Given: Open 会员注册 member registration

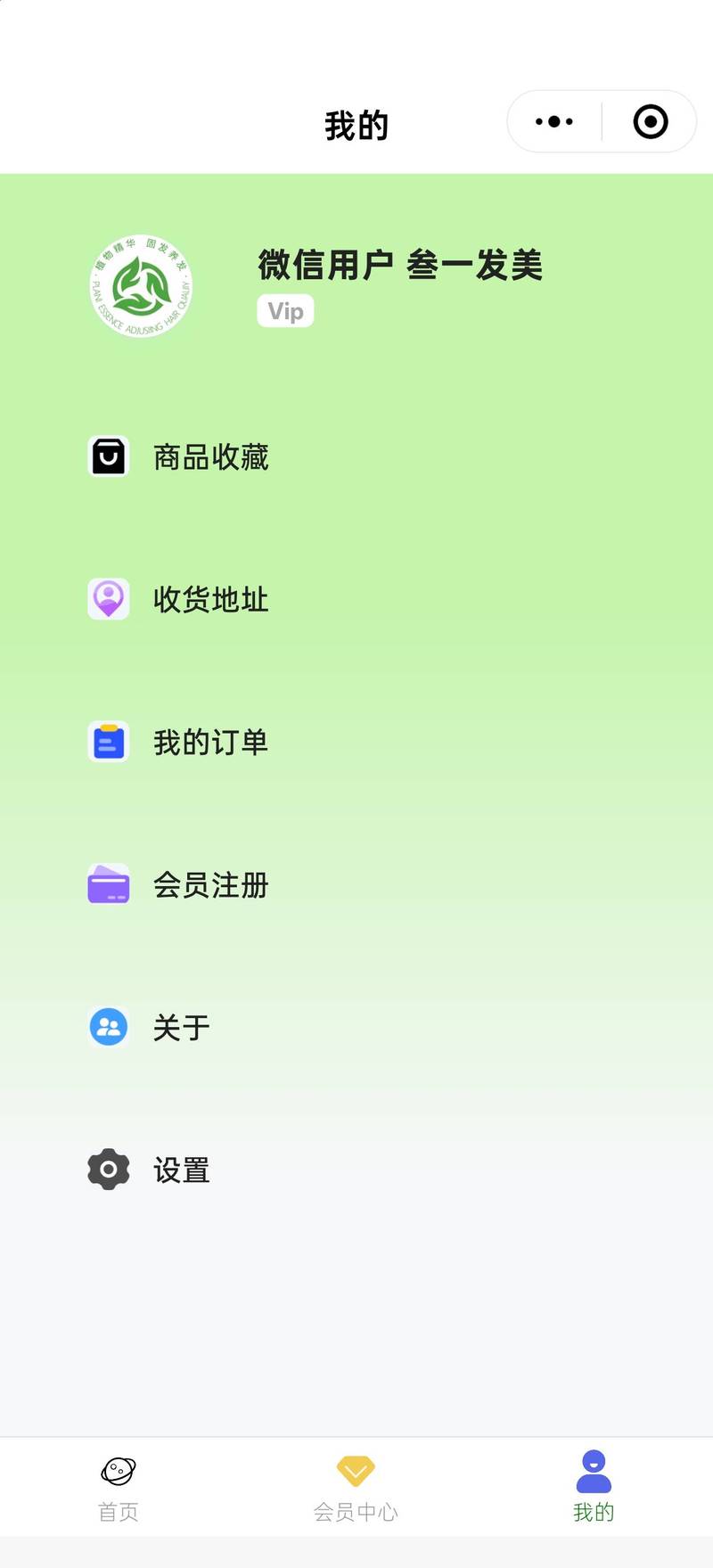Looking at the screenshot, I should [x=210, y=885].
